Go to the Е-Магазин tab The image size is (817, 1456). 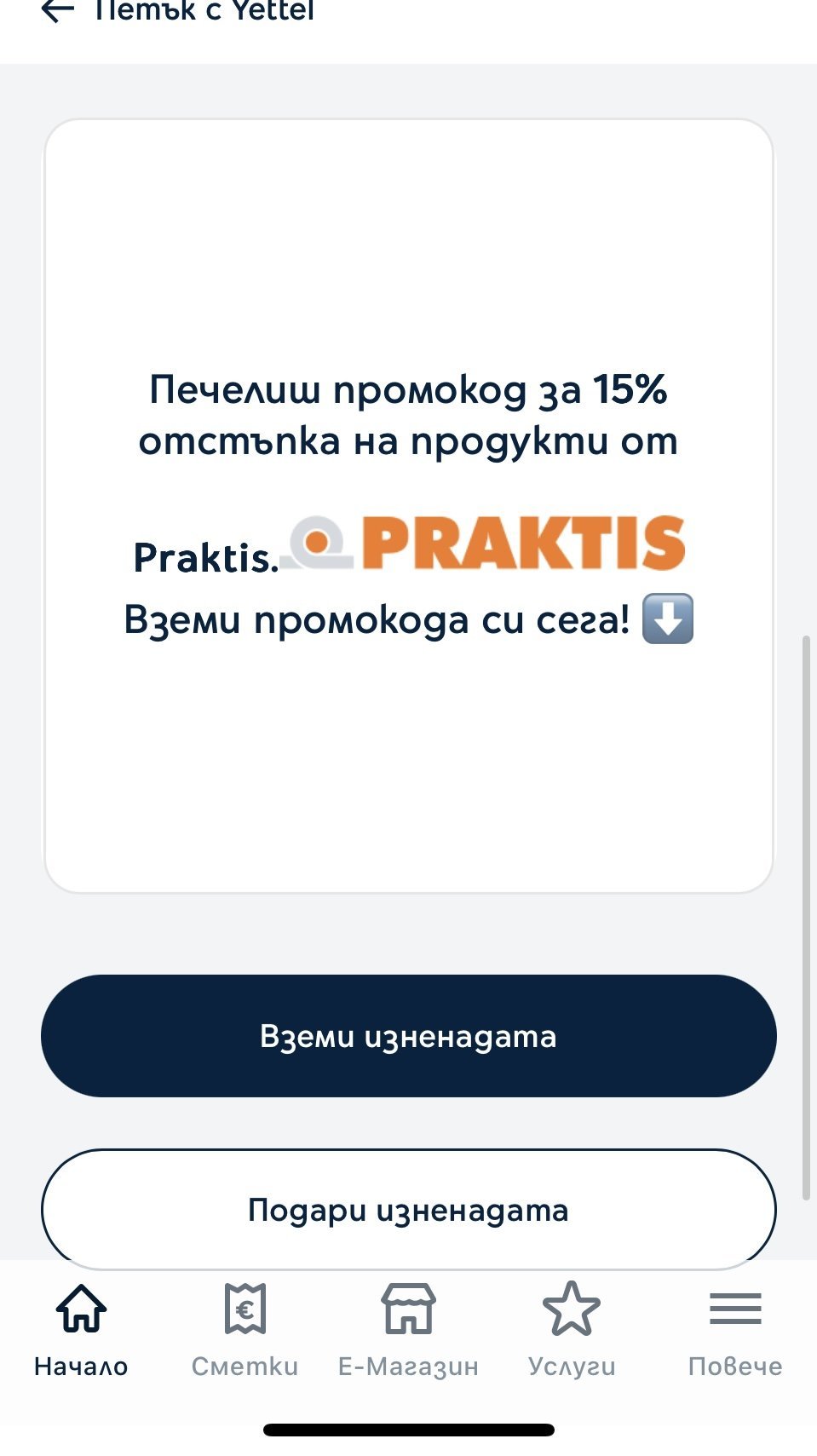pyautogui.click(x=408, y=1329)
